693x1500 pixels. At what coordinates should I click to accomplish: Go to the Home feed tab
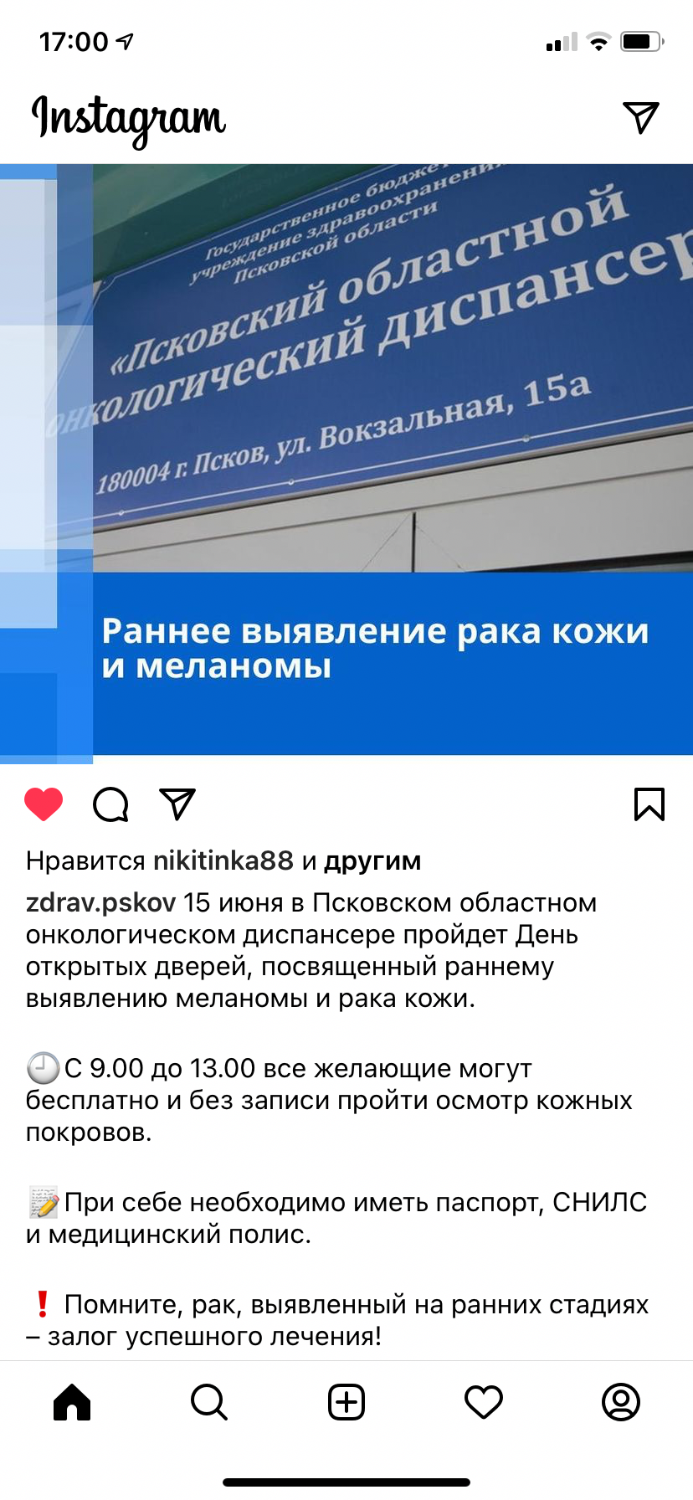pos(72,1403)
